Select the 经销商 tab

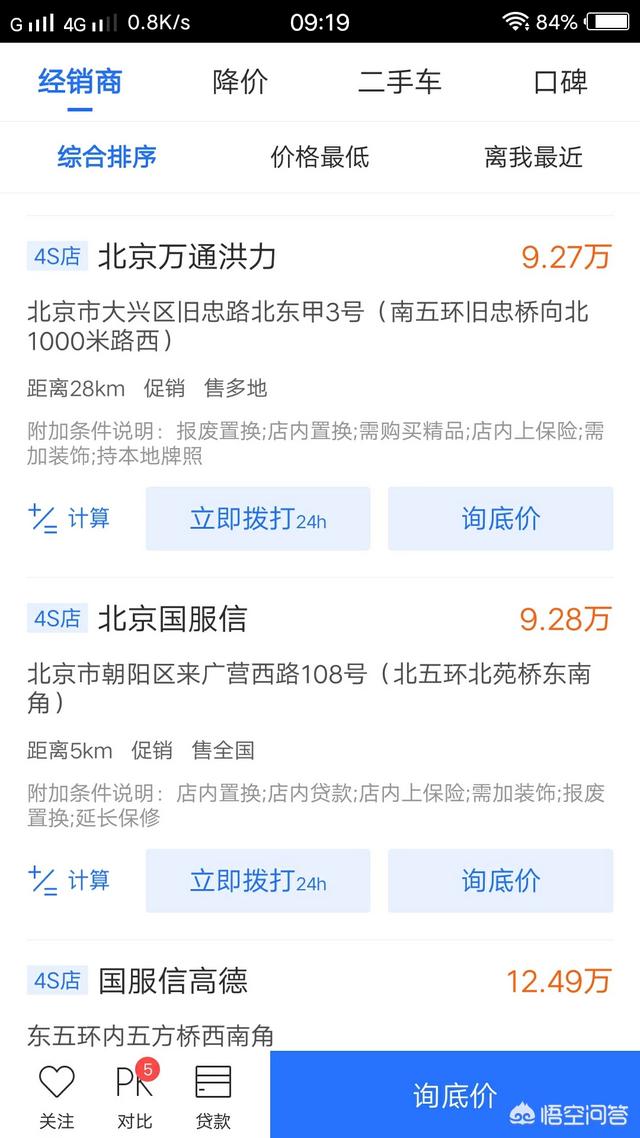(80, 82)
